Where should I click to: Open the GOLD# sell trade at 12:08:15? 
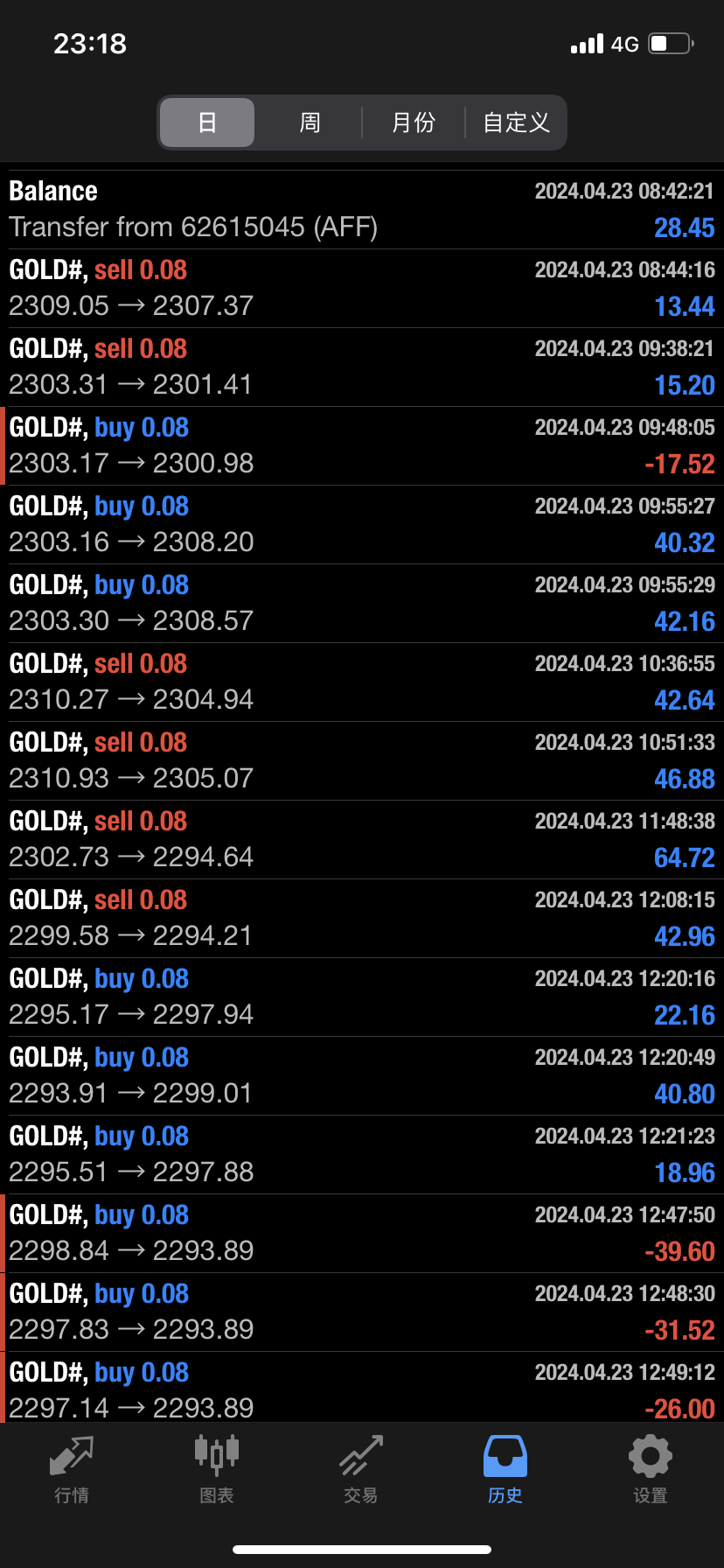[x=362, y=919]
